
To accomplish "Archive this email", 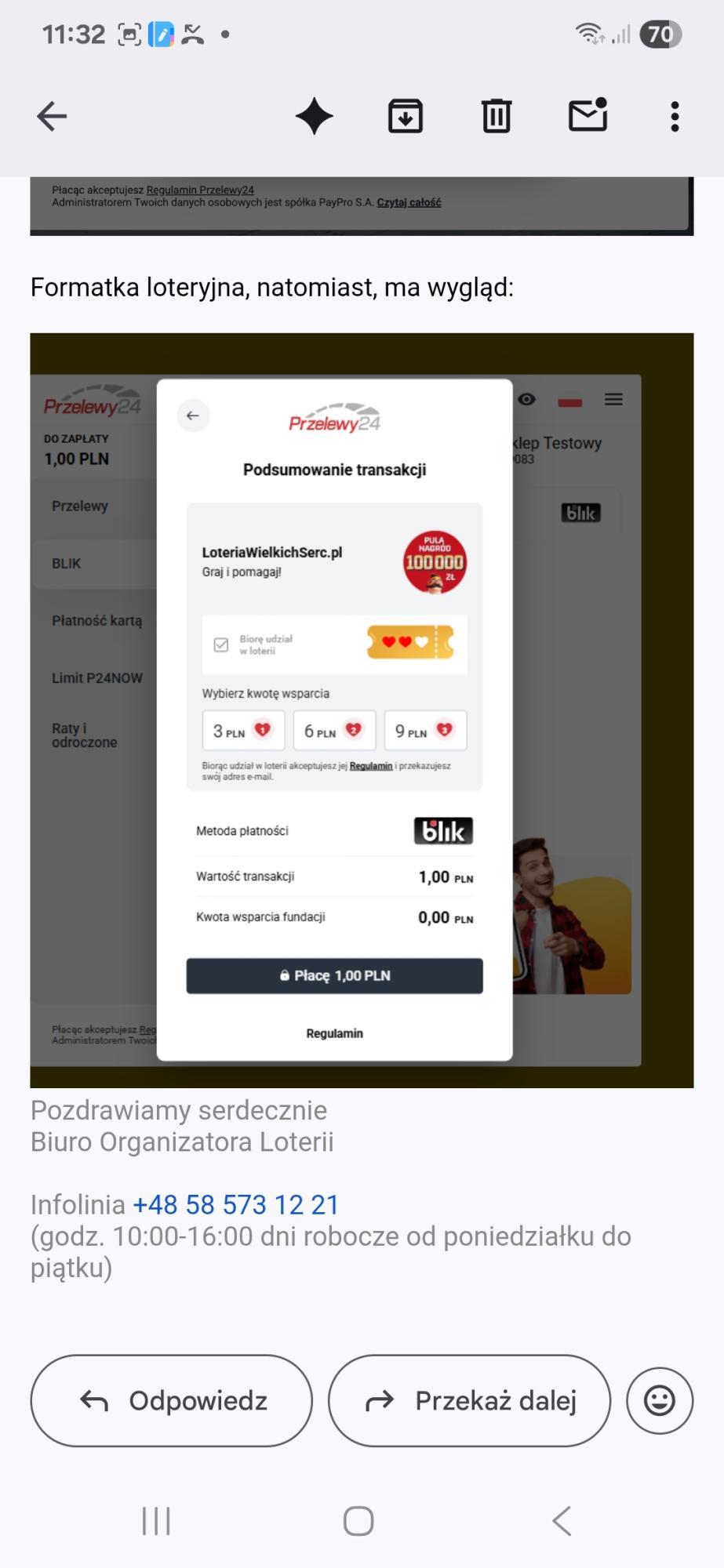I will point(406,117).
